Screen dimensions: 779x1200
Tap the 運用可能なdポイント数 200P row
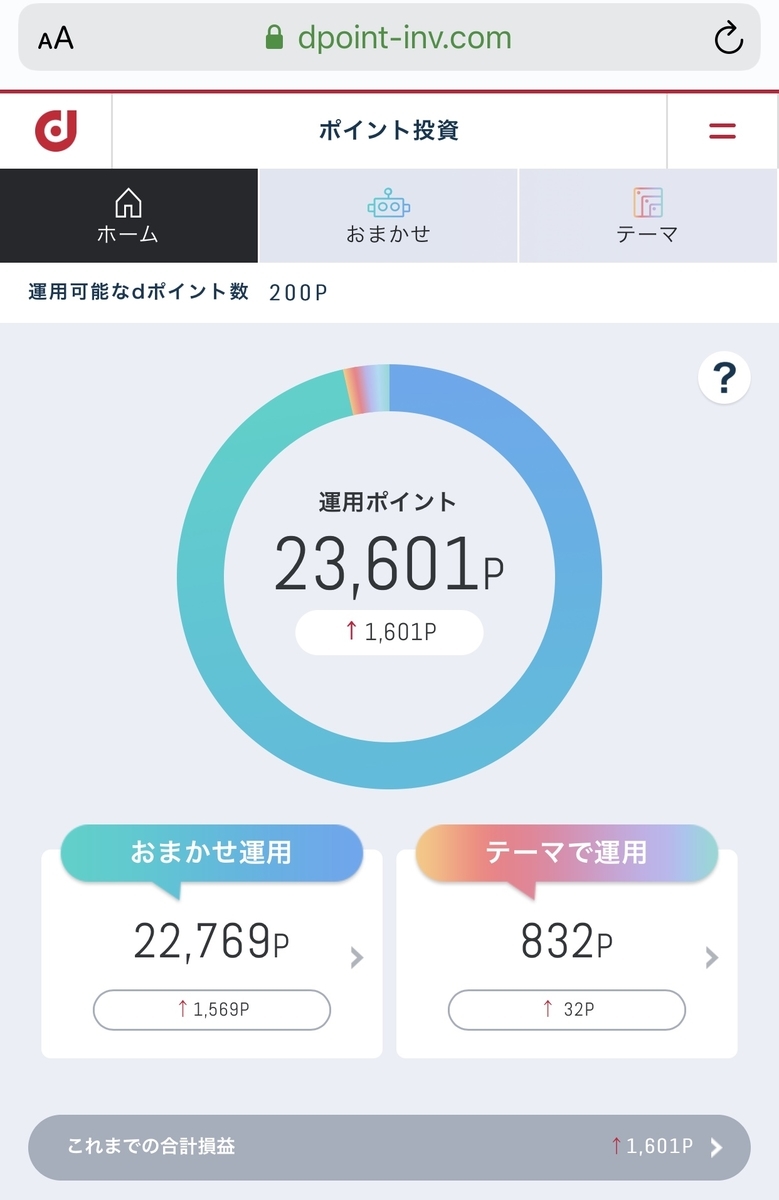[180, 291]
